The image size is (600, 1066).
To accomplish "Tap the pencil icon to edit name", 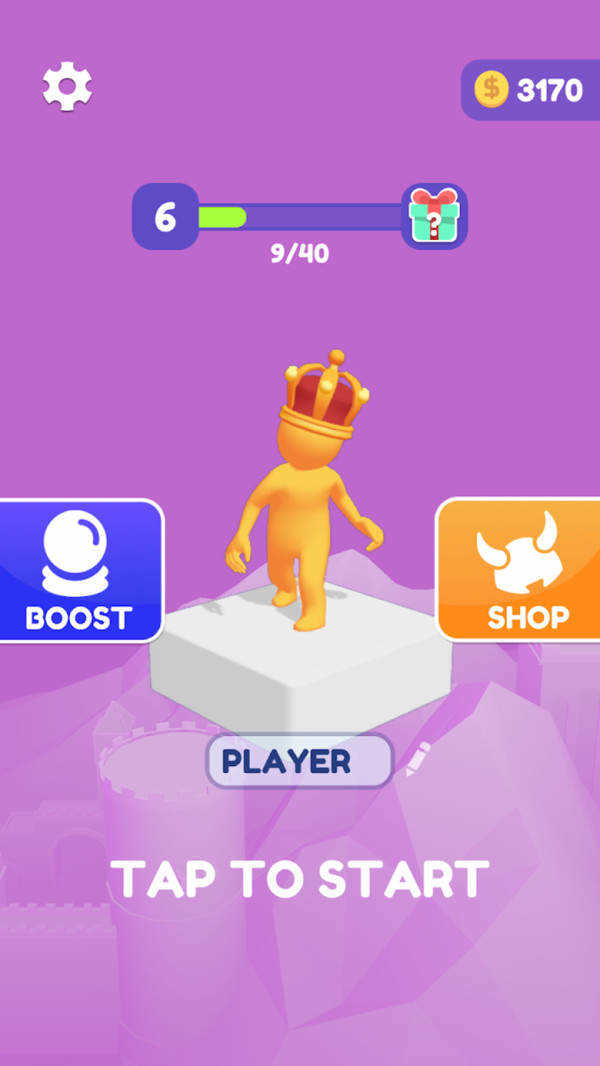I will click(x=418, y=759).
